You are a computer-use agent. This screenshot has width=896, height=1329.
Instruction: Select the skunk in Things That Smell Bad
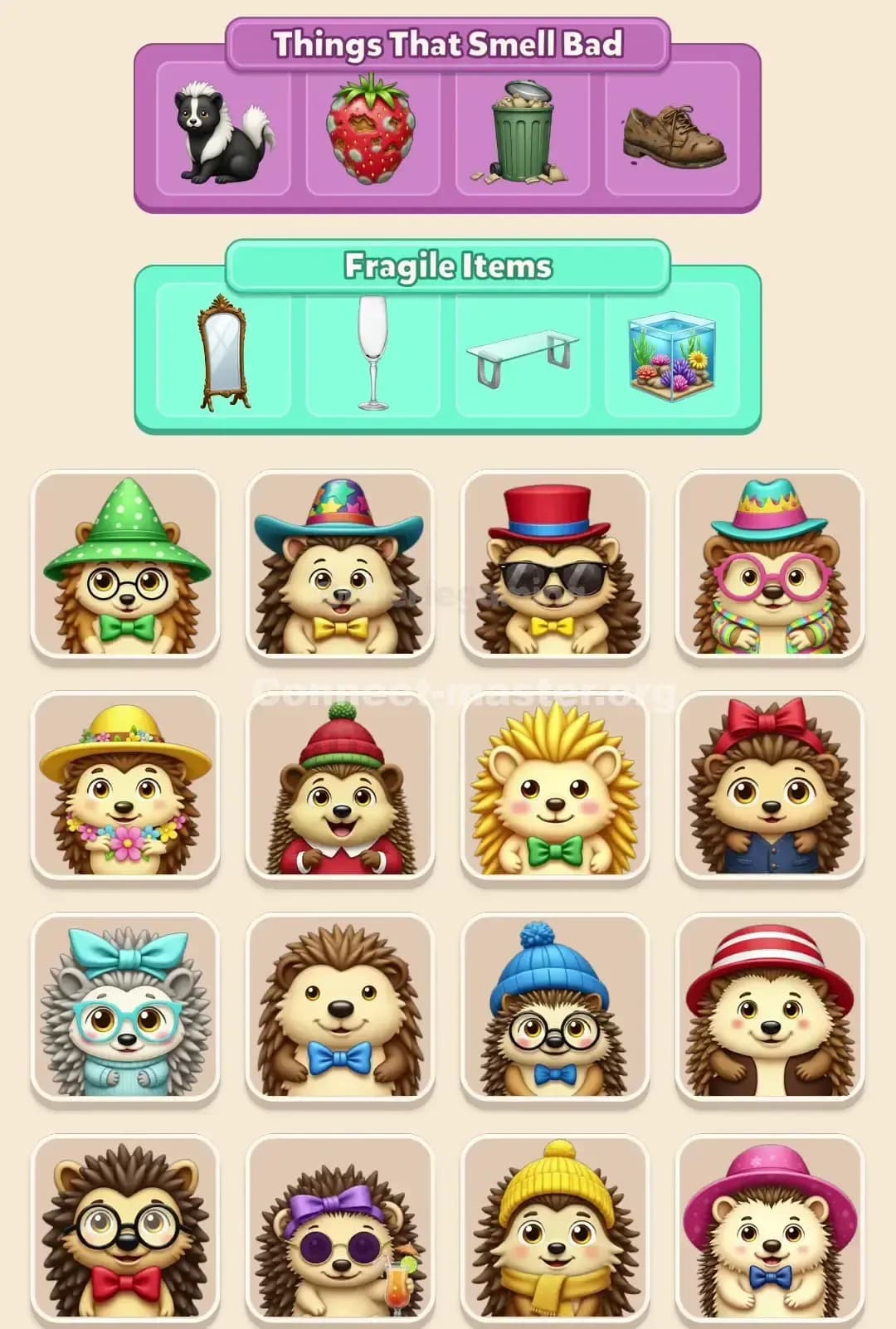click(220, 137)
